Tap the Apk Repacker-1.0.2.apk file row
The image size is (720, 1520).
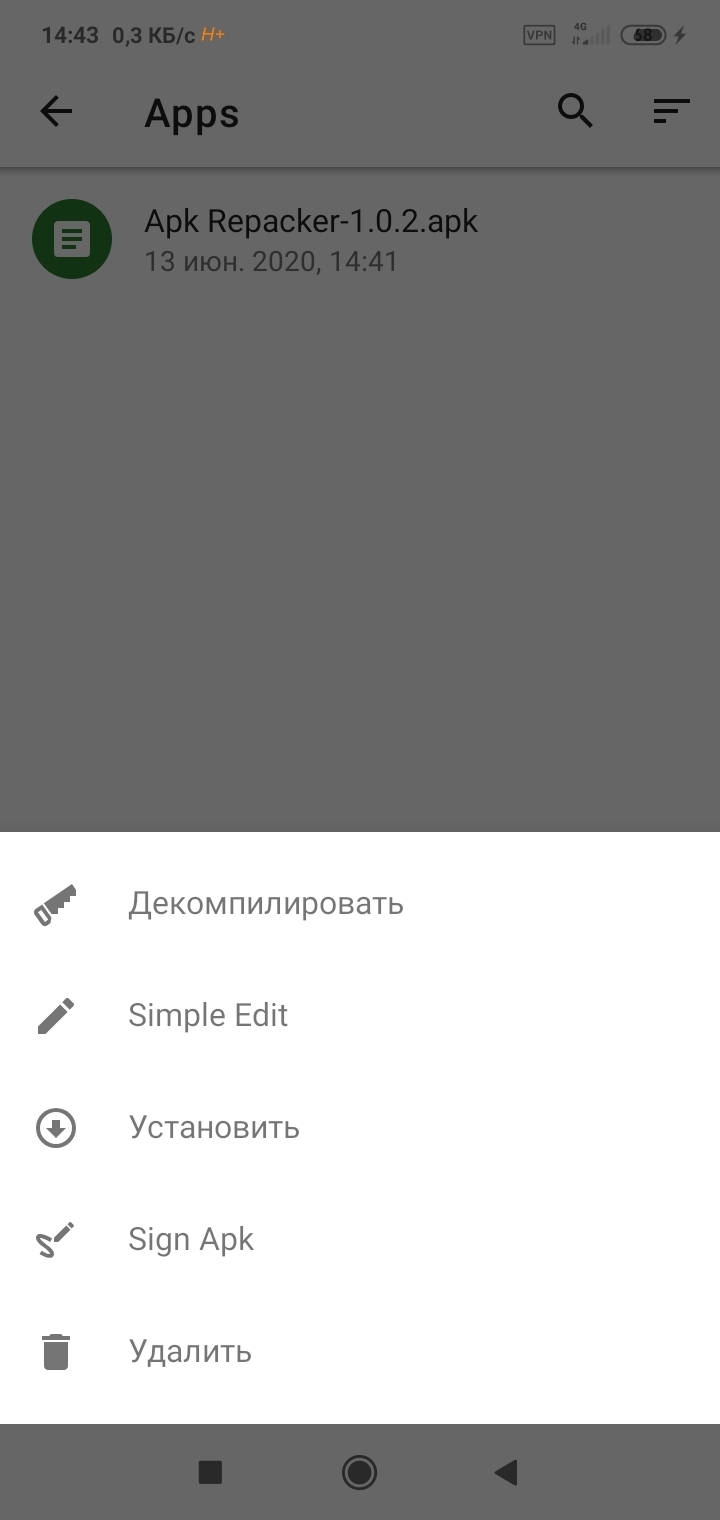[x=360, y=239]
